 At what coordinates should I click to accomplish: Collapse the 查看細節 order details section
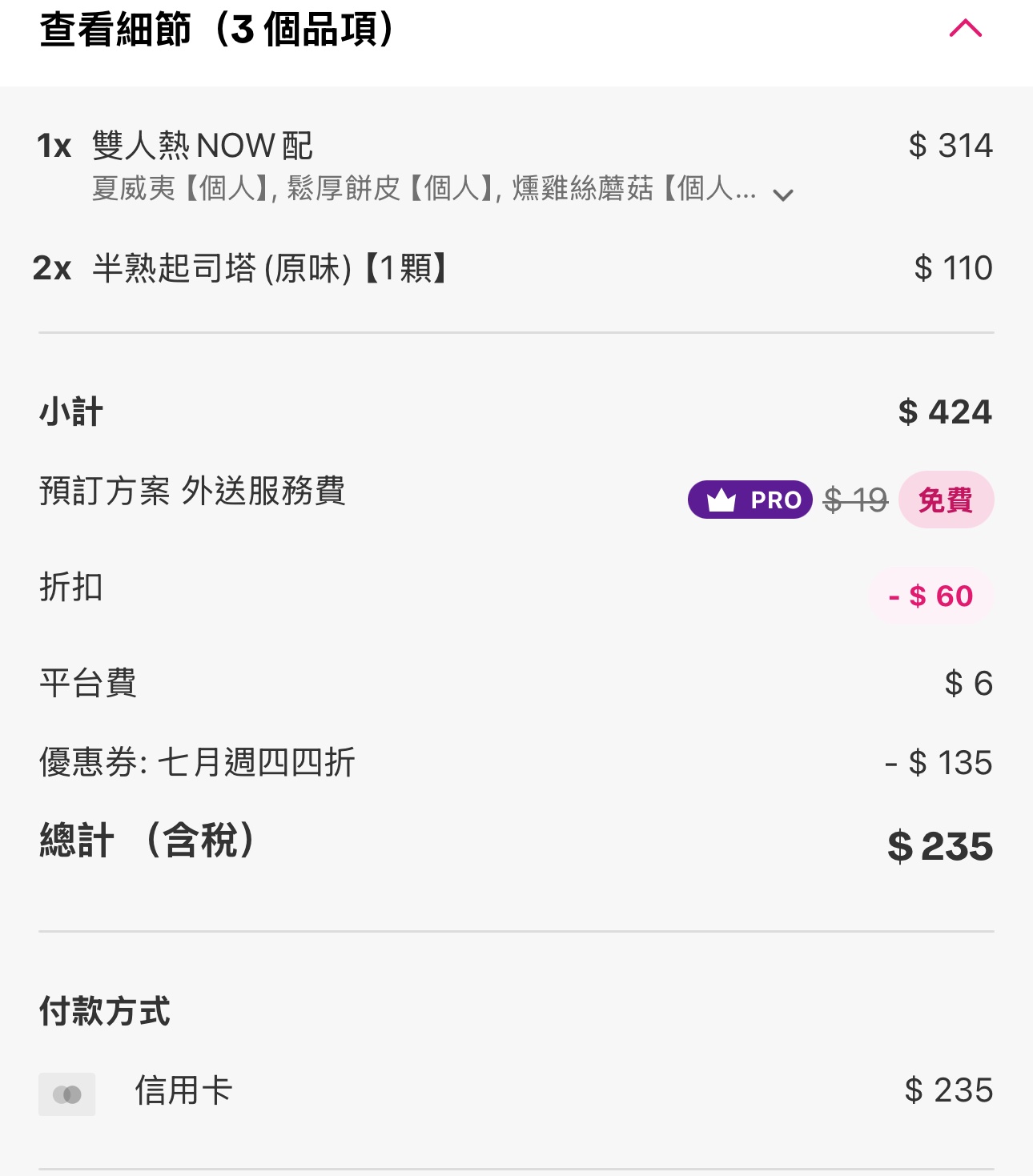(965, 29)
